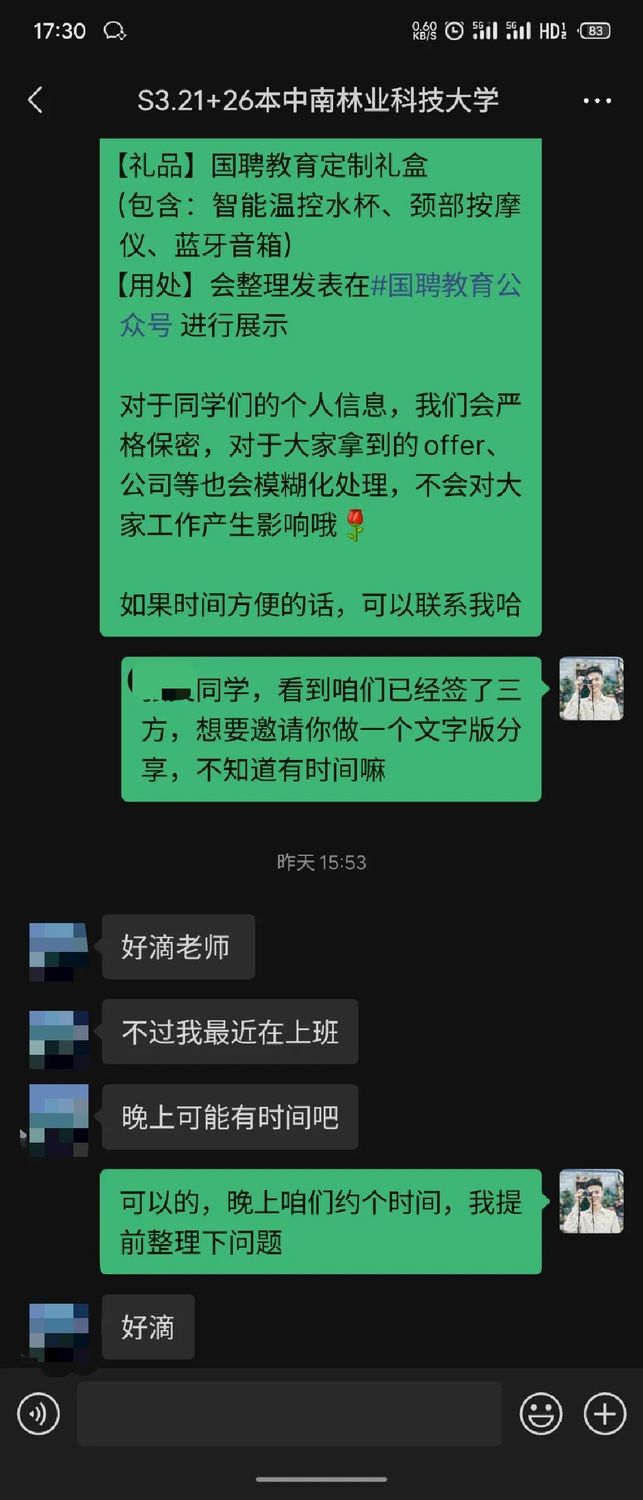643x1500 pixels.
Task: Go back from the chat
Action: 35,100
